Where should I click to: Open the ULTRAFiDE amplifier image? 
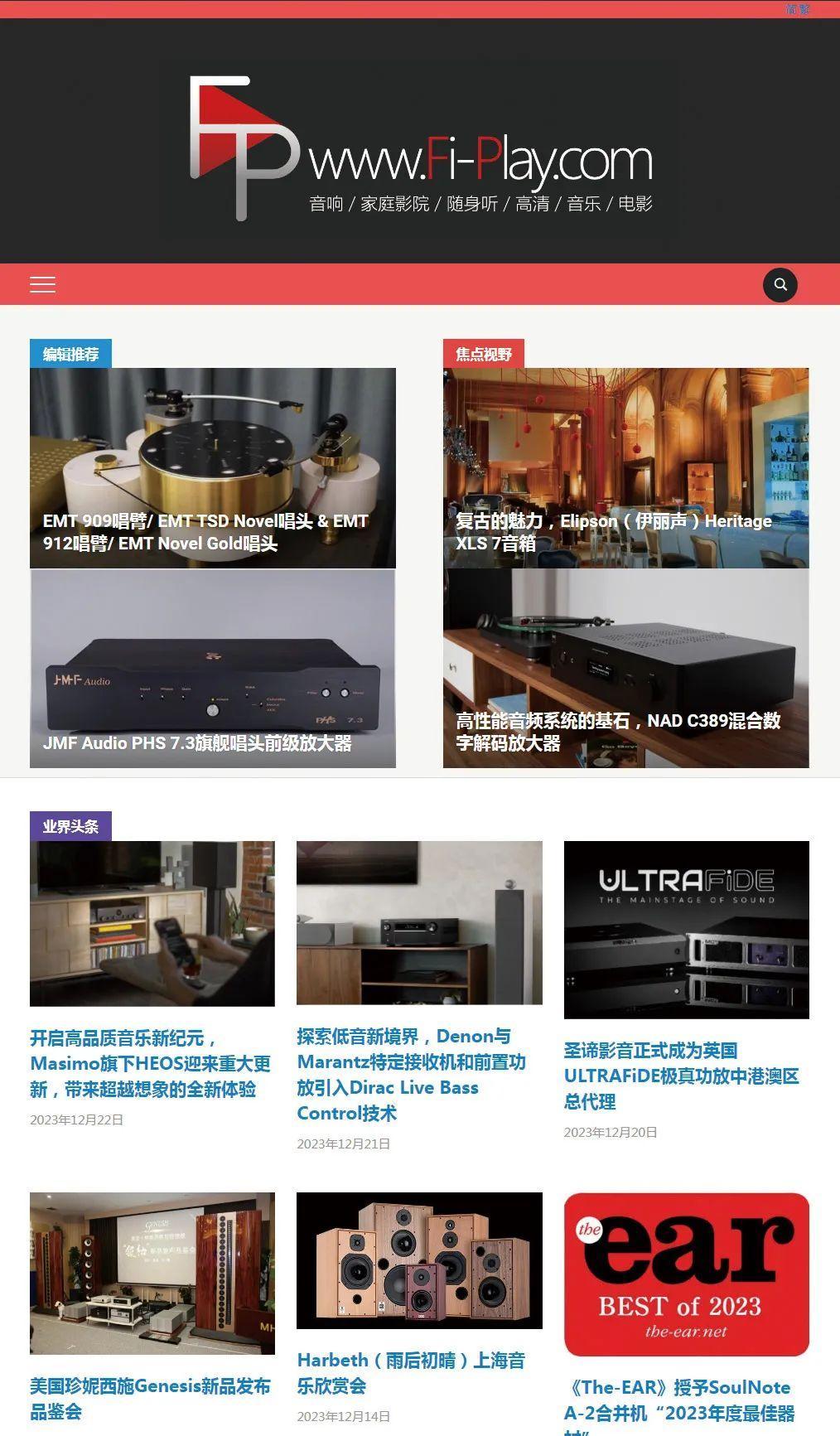(x=686, y=930)
